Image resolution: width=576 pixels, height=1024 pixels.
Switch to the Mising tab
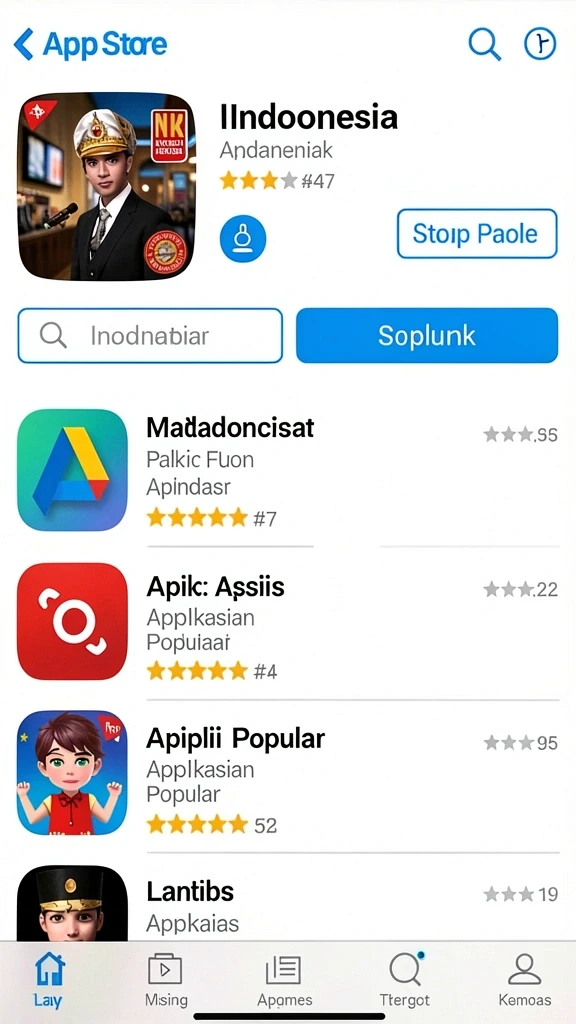(x=166, y=980)
